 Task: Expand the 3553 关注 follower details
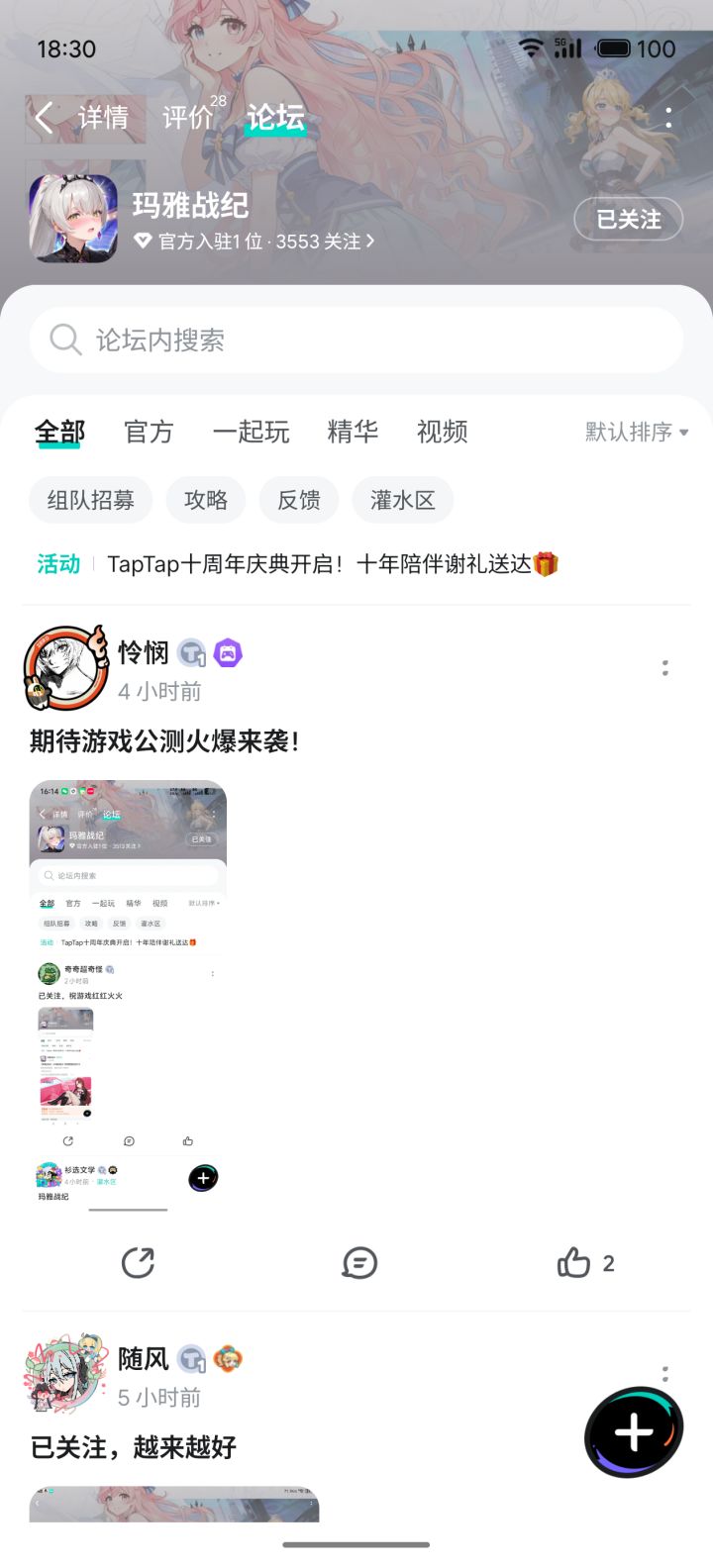point(315,242)
